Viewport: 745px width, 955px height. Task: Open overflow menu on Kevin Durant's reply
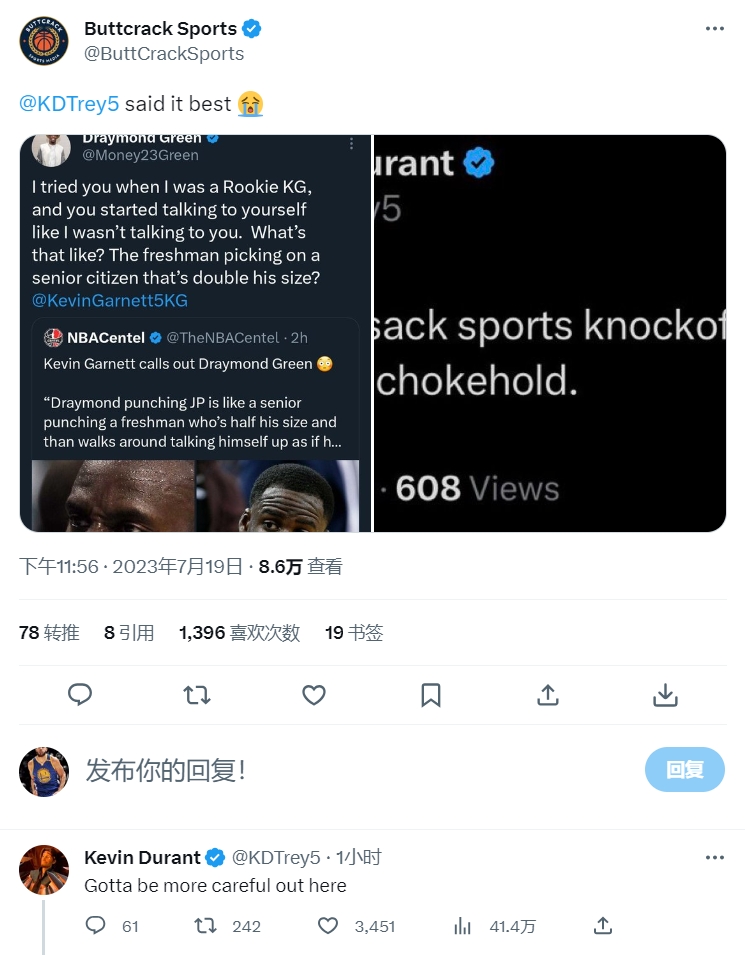coord(714,858)
